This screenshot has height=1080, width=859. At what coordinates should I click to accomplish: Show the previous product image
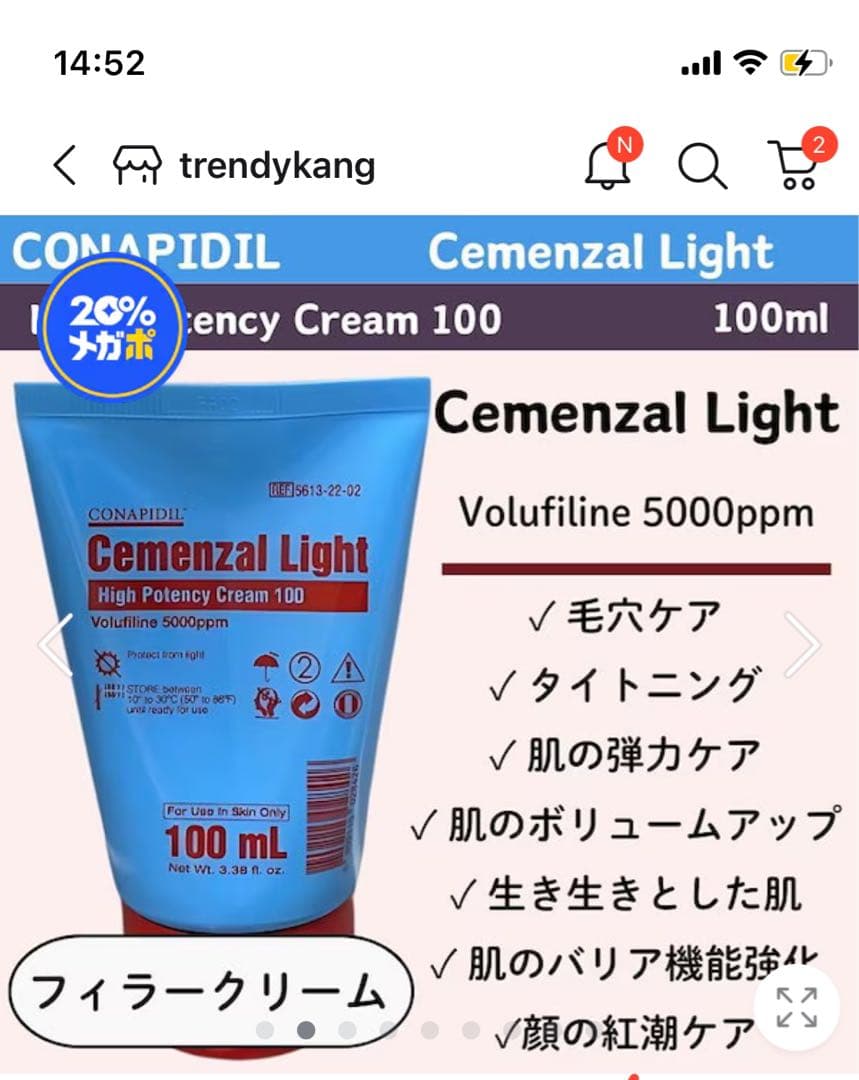pos(55,645)
